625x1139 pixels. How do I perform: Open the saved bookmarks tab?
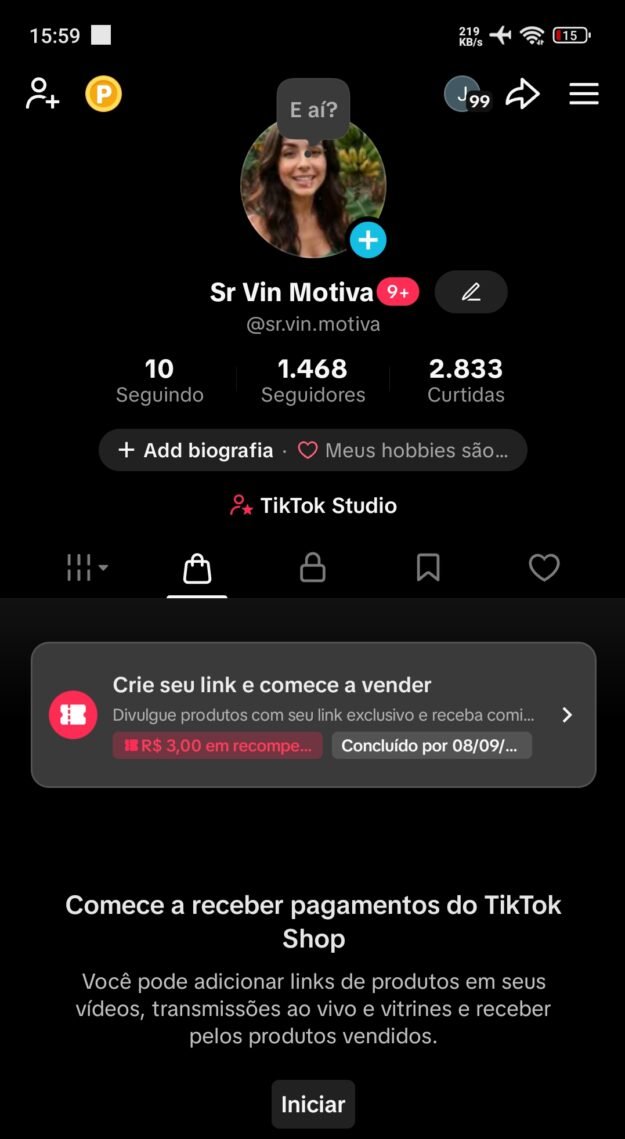[x=428, y=568]
